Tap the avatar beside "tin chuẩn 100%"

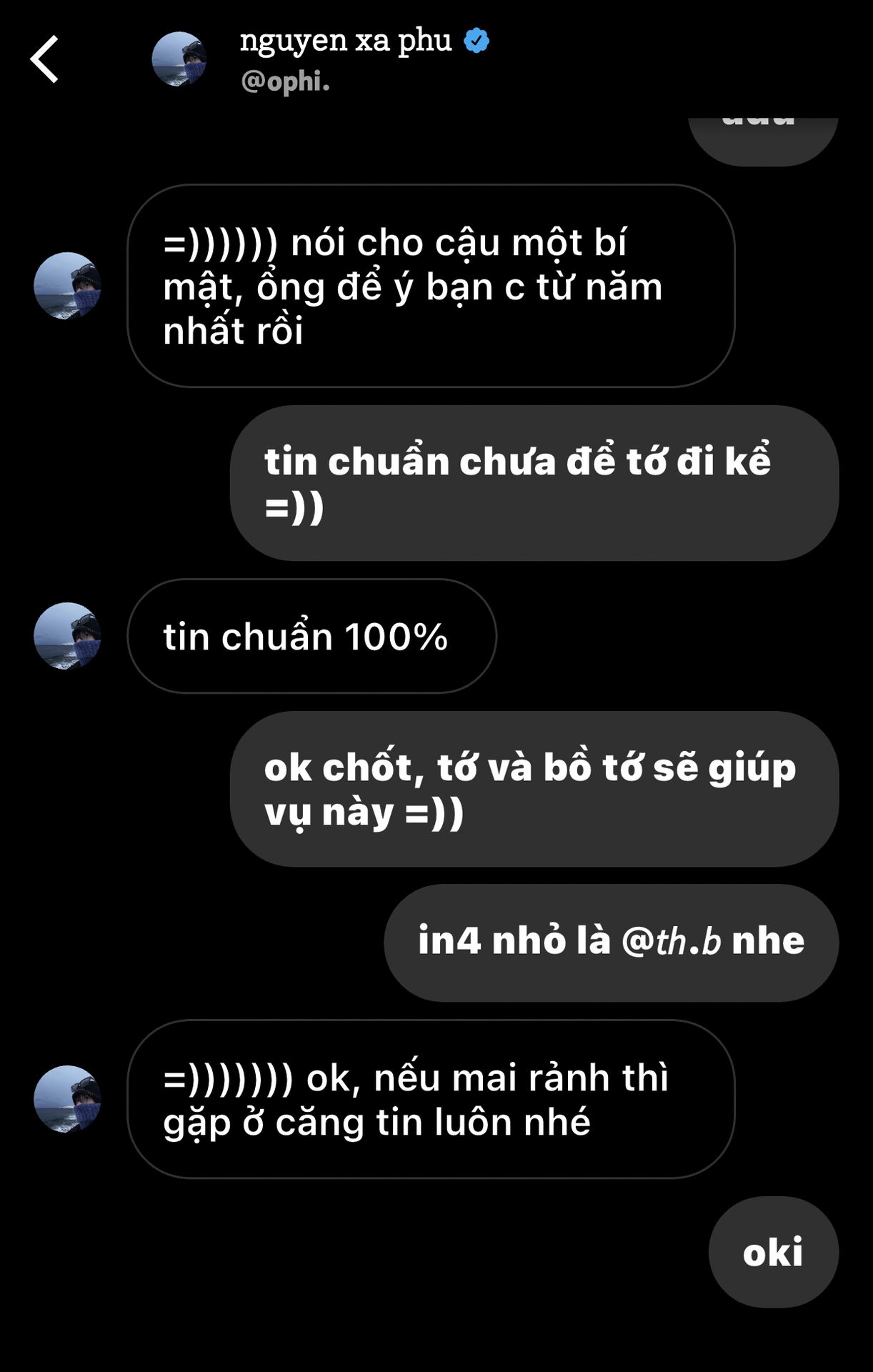[67, 636]
